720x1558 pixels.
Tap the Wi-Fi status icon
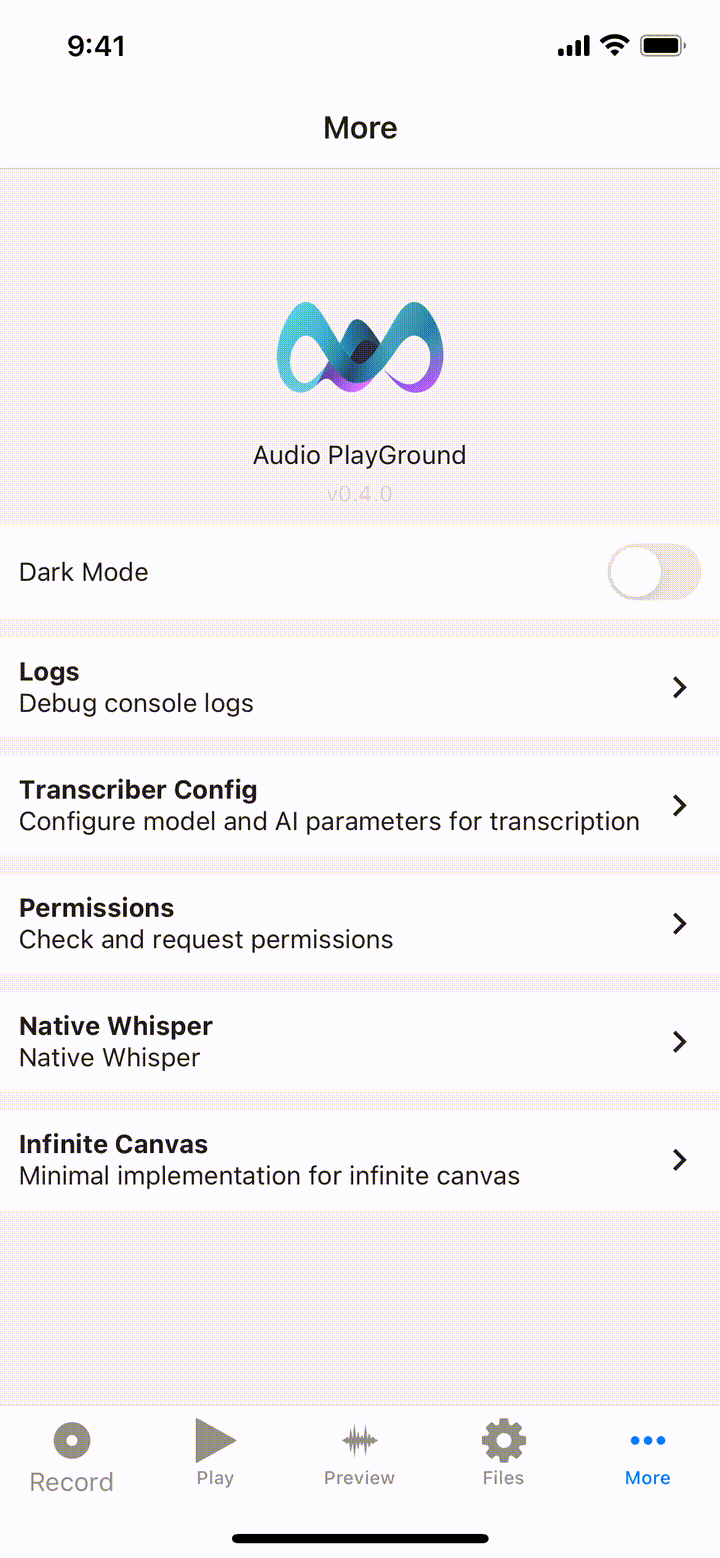pyautogui.click(x=614, y=44)
